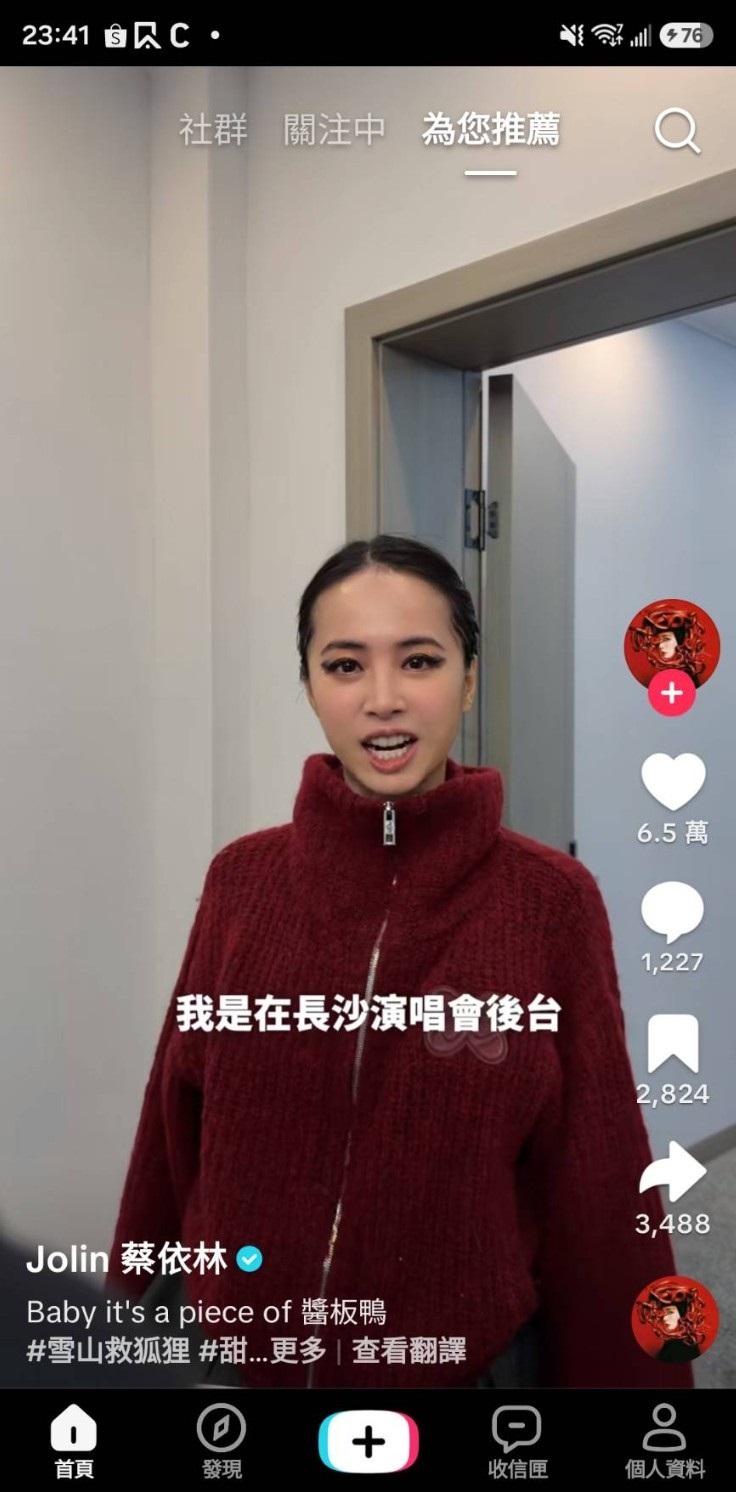Open the 發現 tab
The height and width of the screenshot is (1492, 736).
pos(221,1441)
